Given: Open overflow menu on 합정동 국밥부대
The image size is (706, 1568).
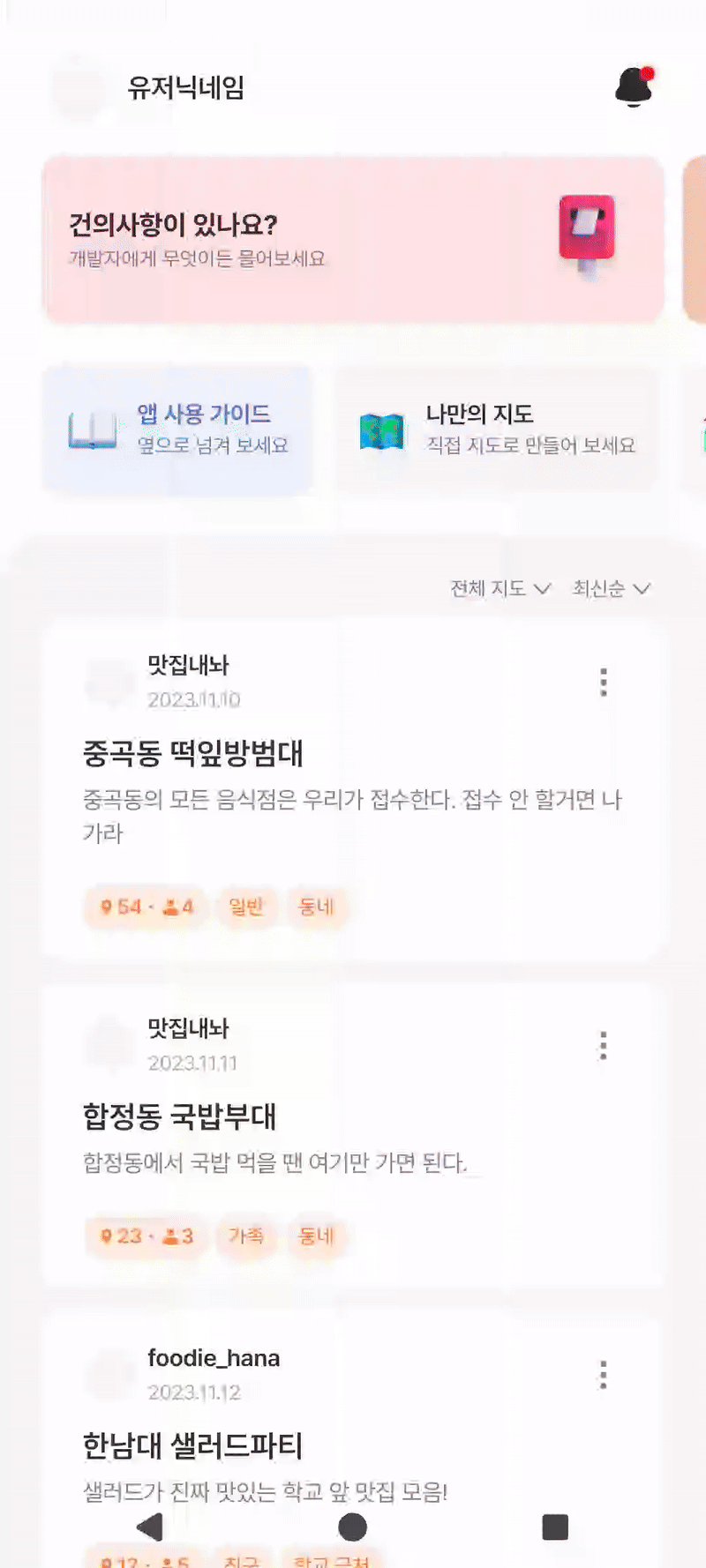Looking at the screenshot, I should pyautogui.click(x=604, y=1045).
